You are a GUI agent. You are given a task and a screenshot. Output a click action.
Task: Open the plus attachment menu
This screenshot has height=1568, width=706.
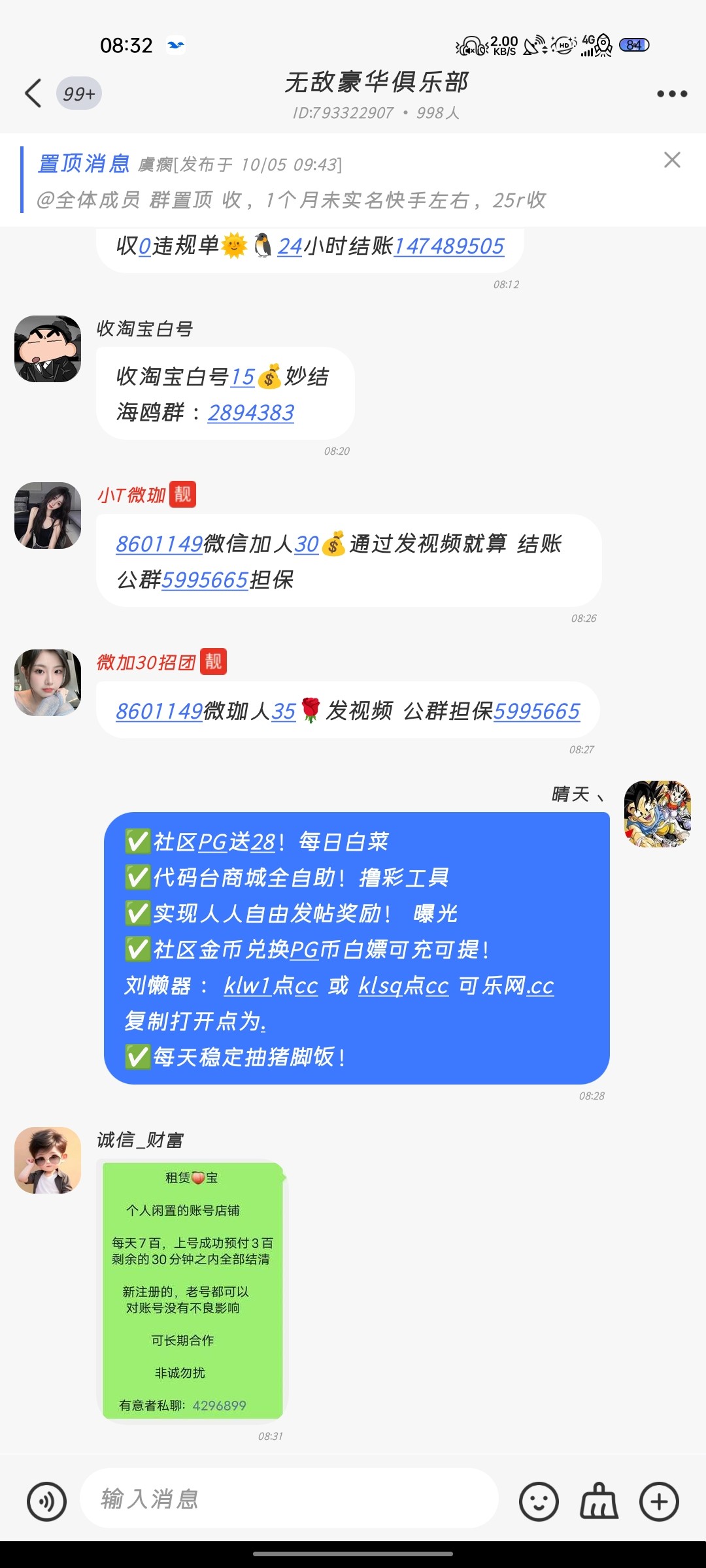(659, 1501)
